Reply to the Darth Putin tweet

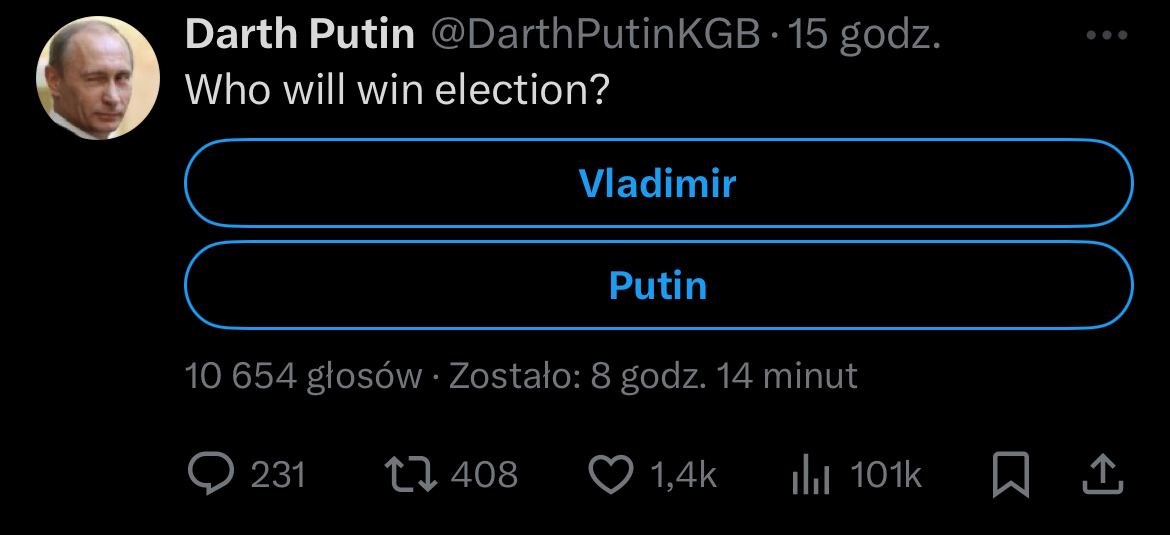click(x=211, y=475)
